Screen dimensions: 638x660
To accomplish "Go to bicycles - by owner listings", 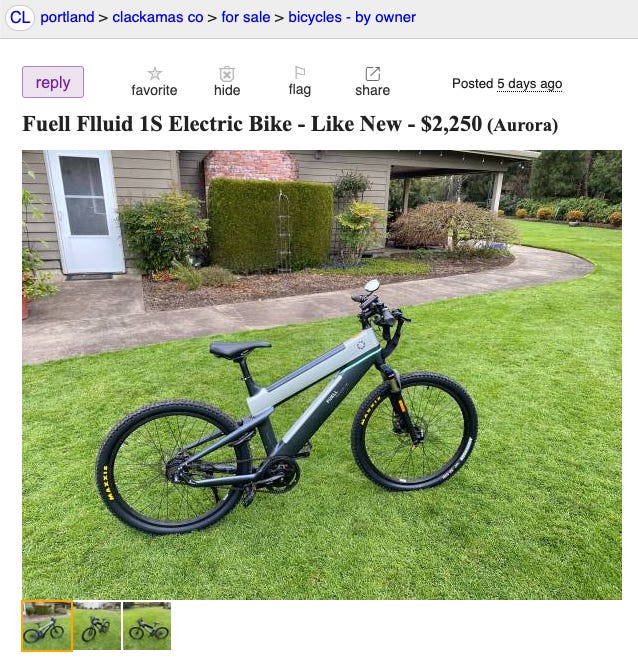I will point(352,17).
